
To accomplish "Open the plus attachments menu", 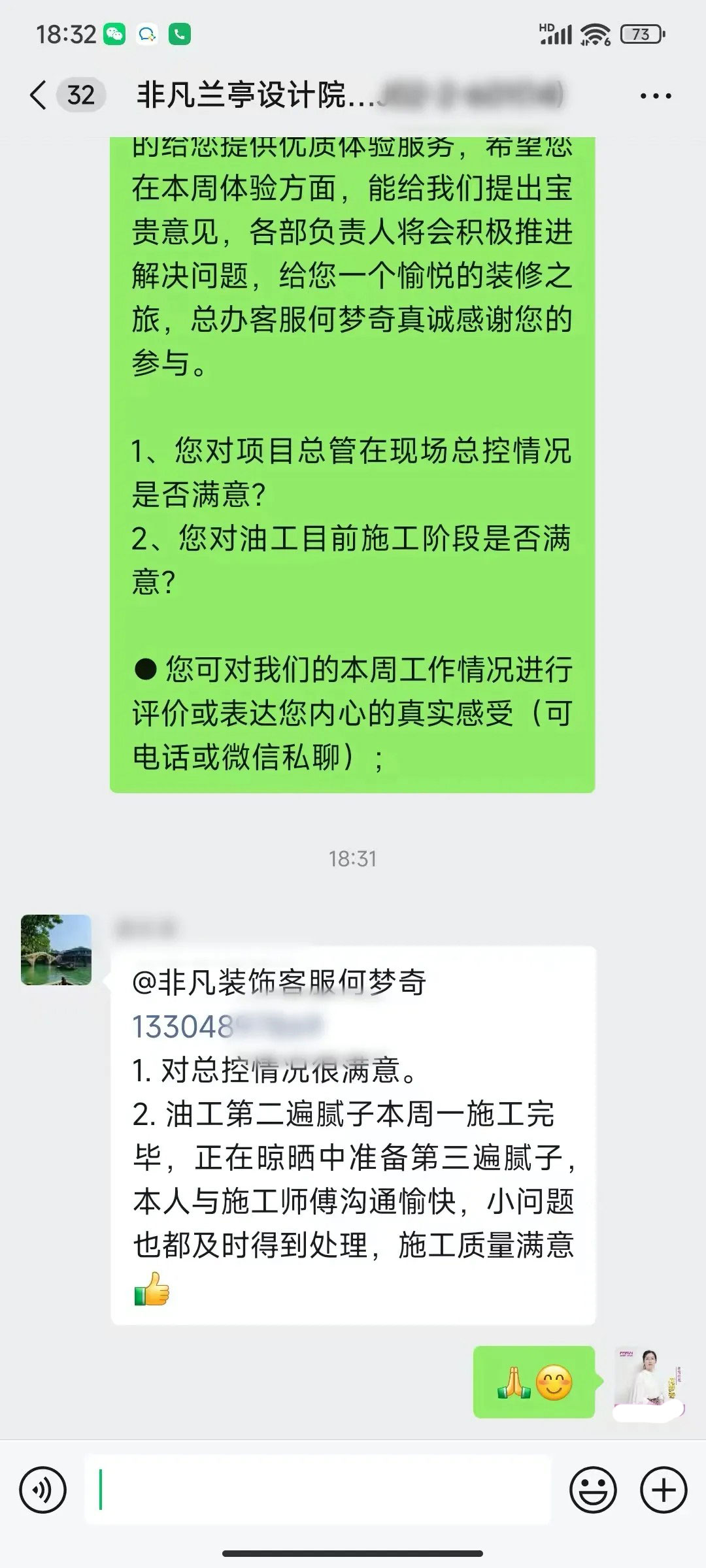I will [664, 1490].
